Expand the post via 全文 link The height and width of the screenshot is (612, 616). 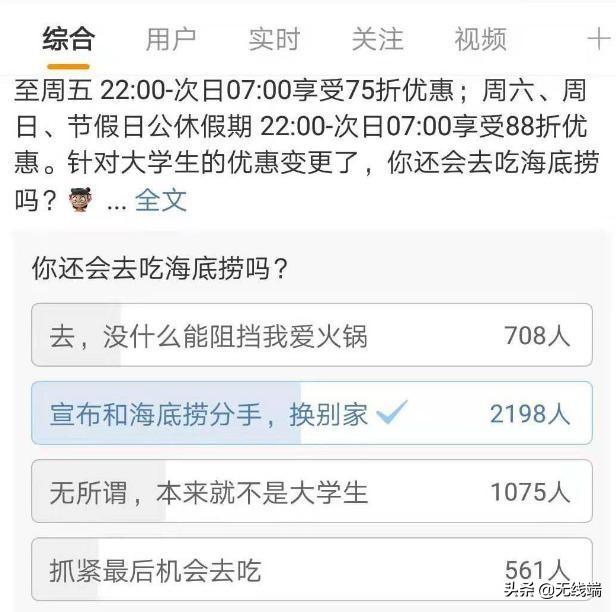[160, 199]
